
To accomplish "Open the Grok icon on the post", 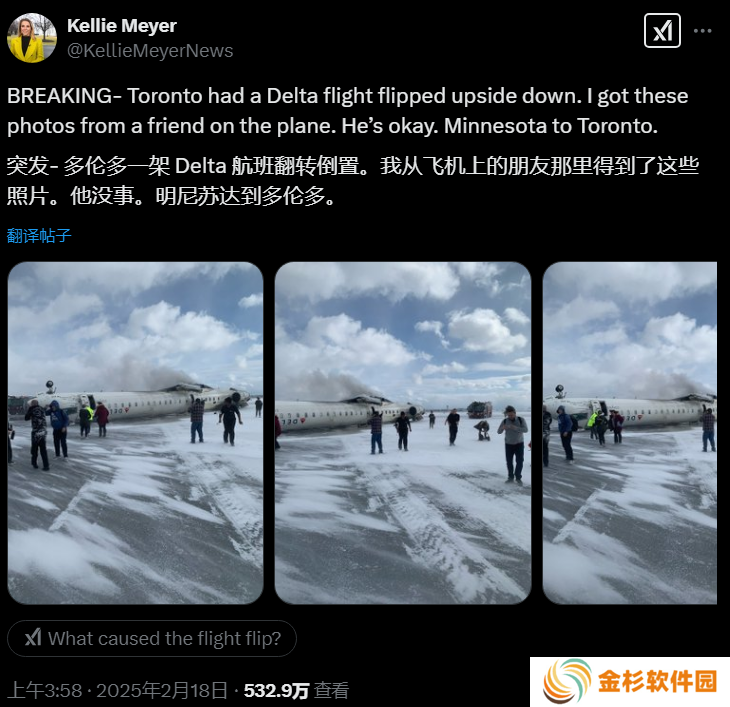I will 661,31.
